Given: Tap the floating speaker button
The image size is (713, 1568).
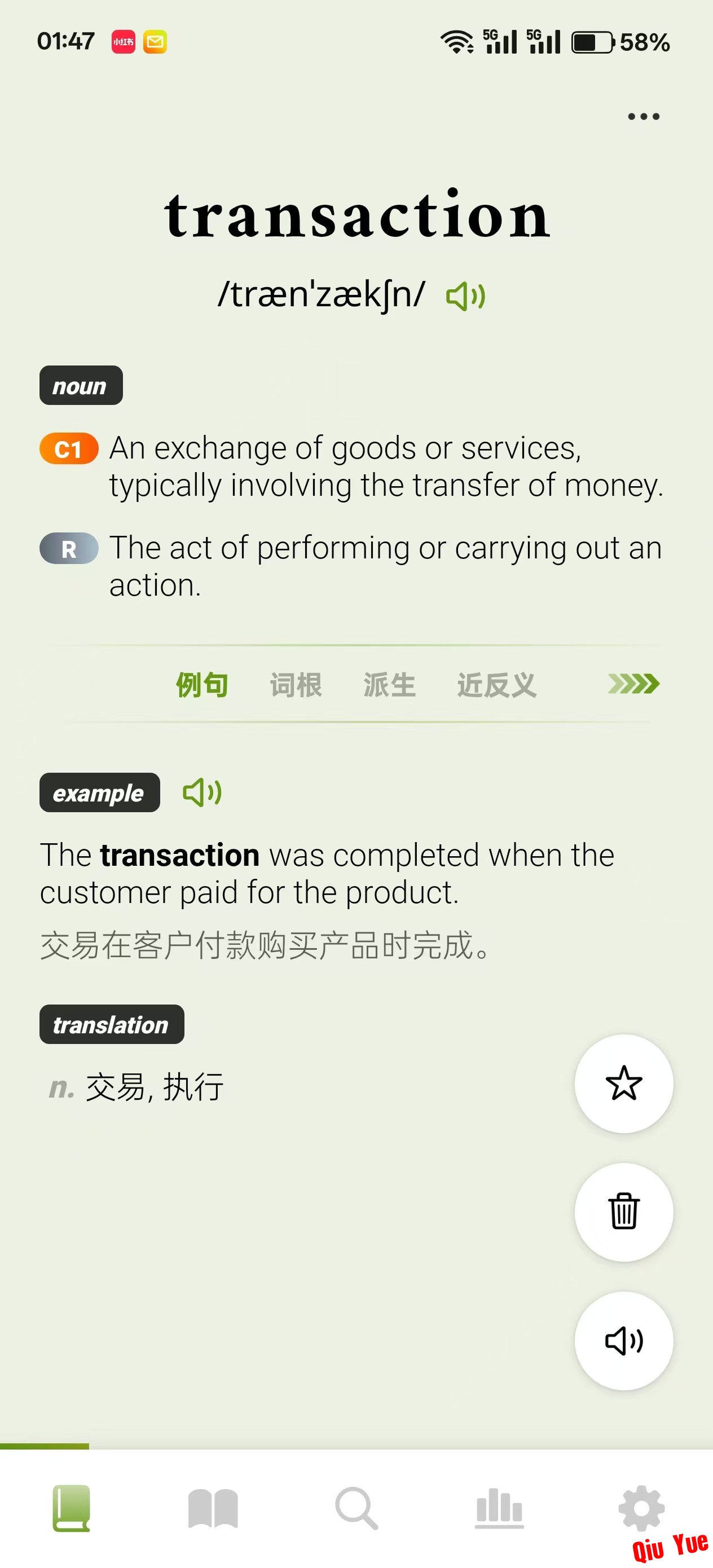Looking at the screenshot, I should point(623,1340).
